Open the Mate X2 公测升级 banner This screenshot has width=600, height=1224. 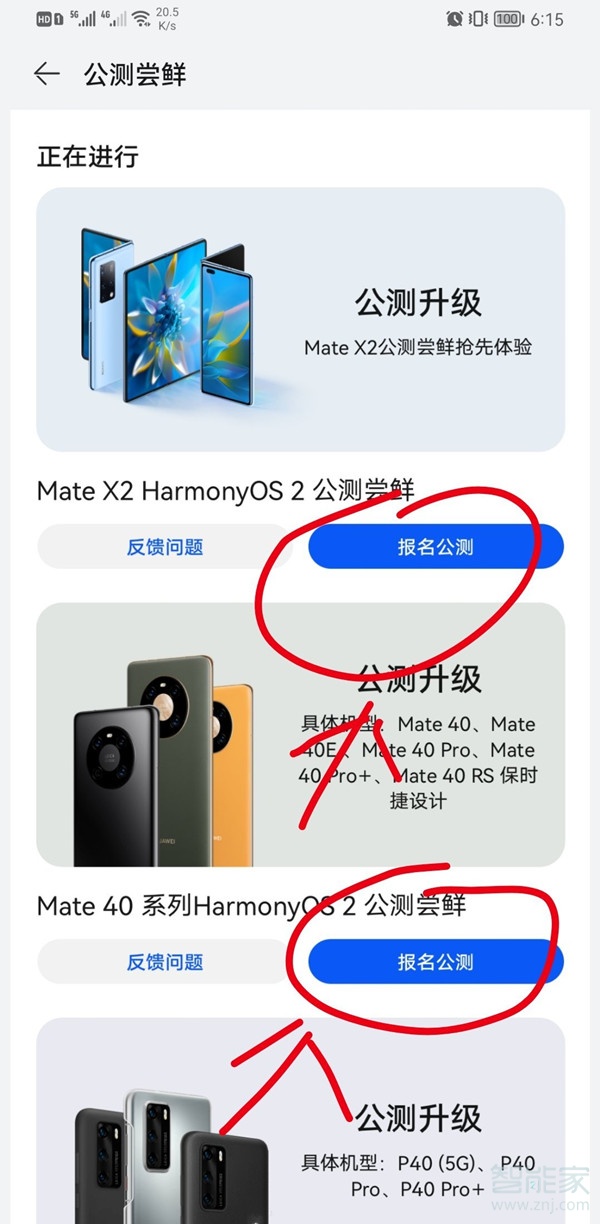pos(300,319)
